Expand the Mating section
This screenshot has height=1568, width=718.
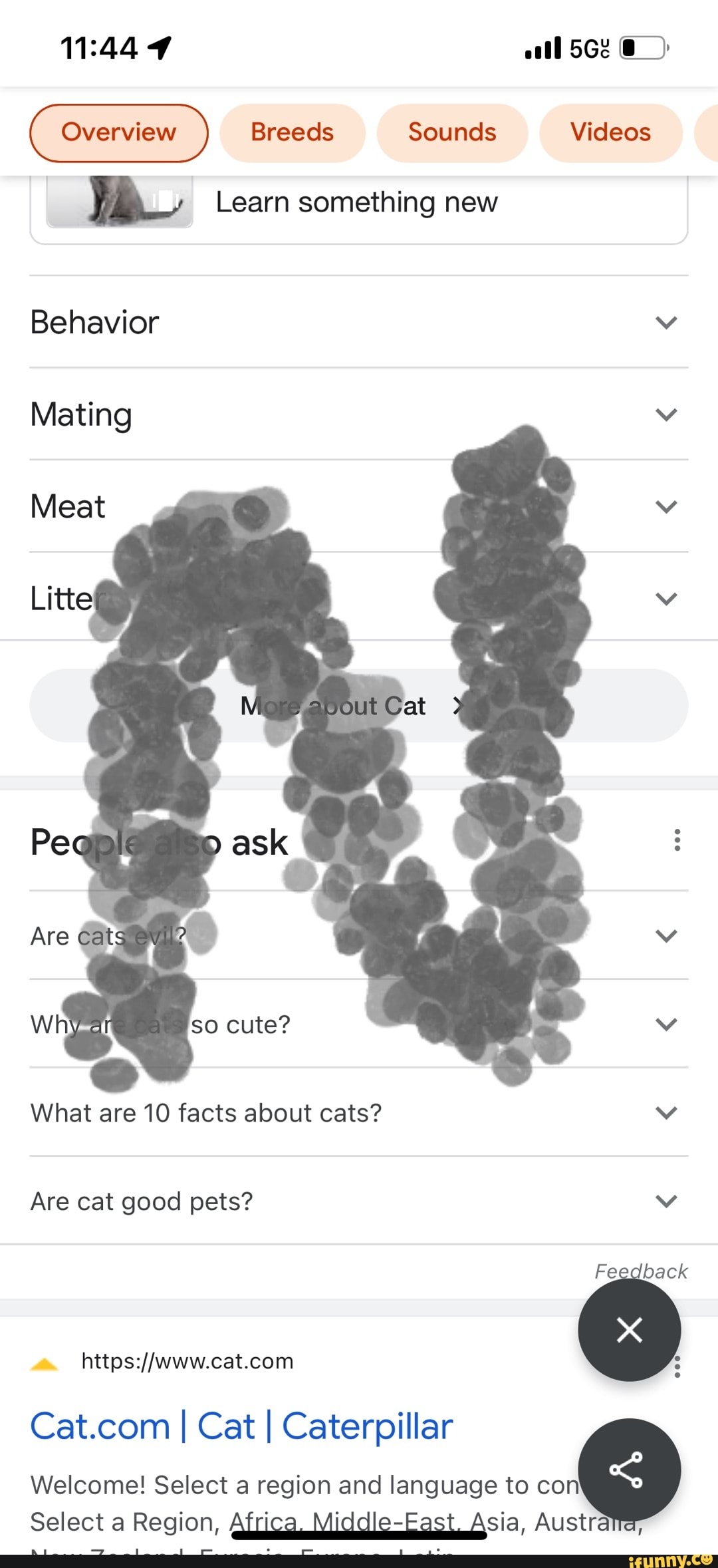click(x=359, y=414)
